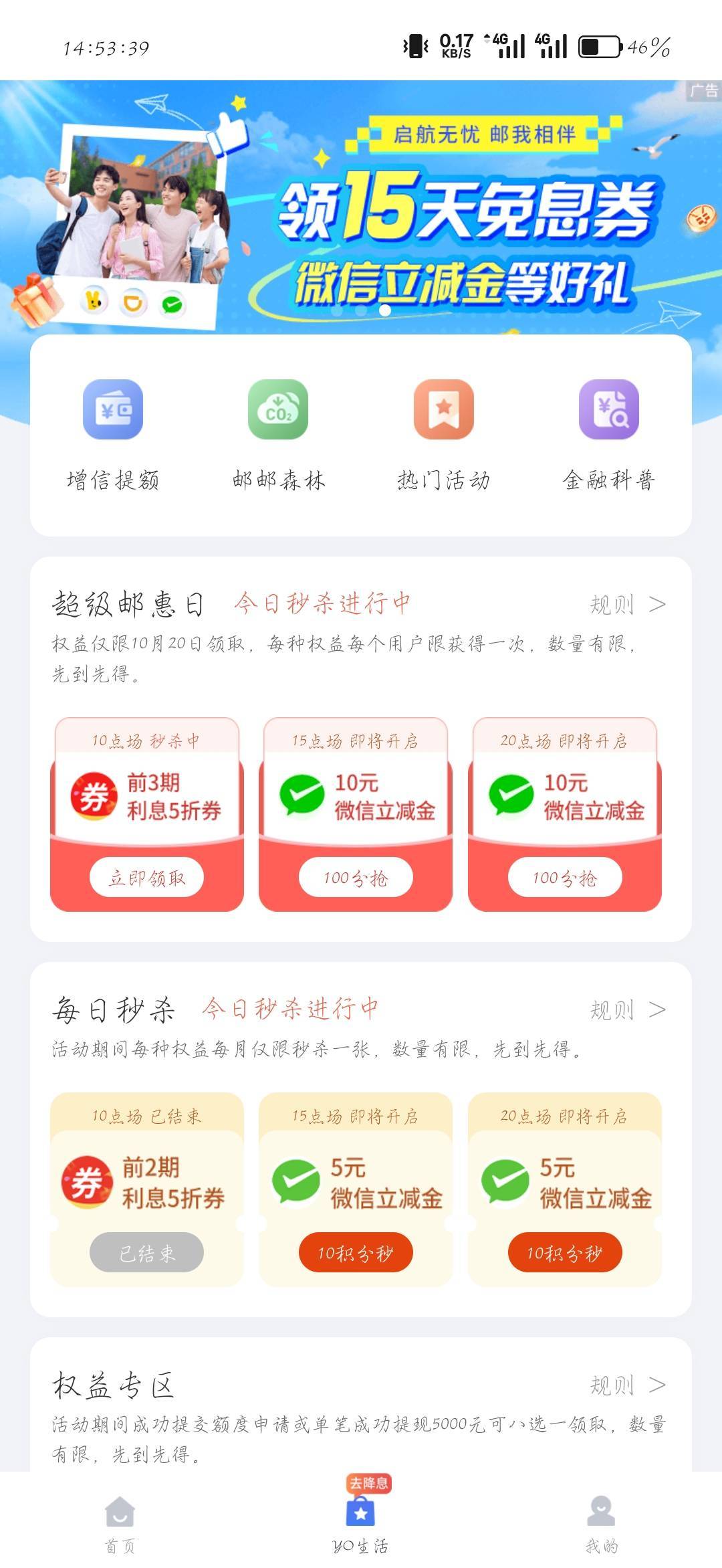This screenshot has width=722, height=1568.
Task: View 规则 for 权益专区
Action: pos(627,1385)
